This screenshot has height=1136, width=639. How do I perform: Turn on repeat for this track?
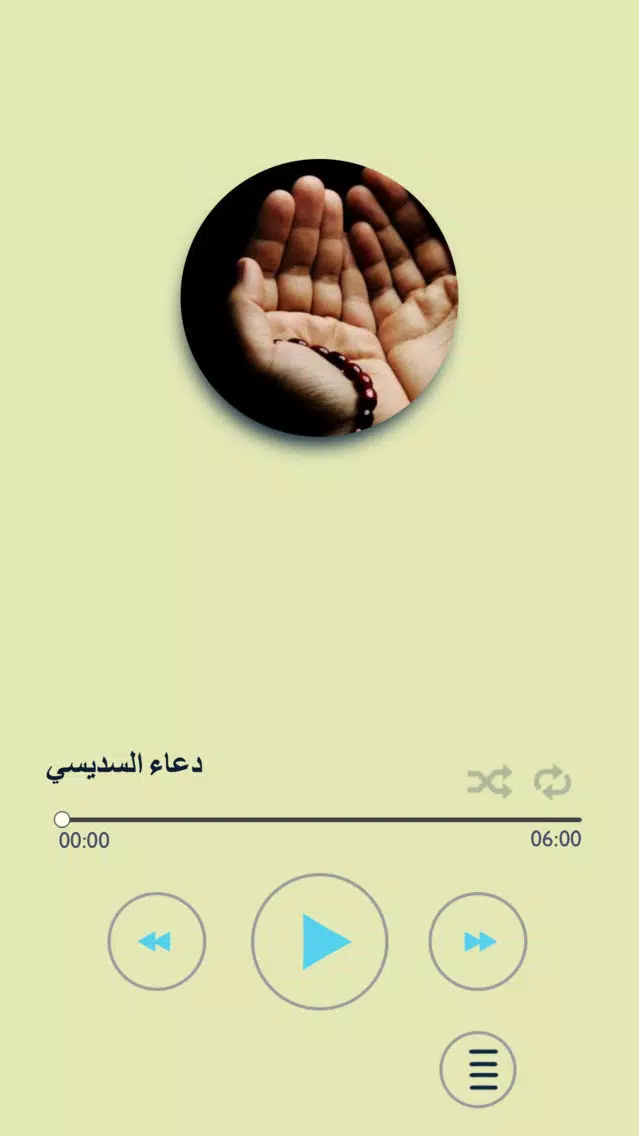pos(552,782)
